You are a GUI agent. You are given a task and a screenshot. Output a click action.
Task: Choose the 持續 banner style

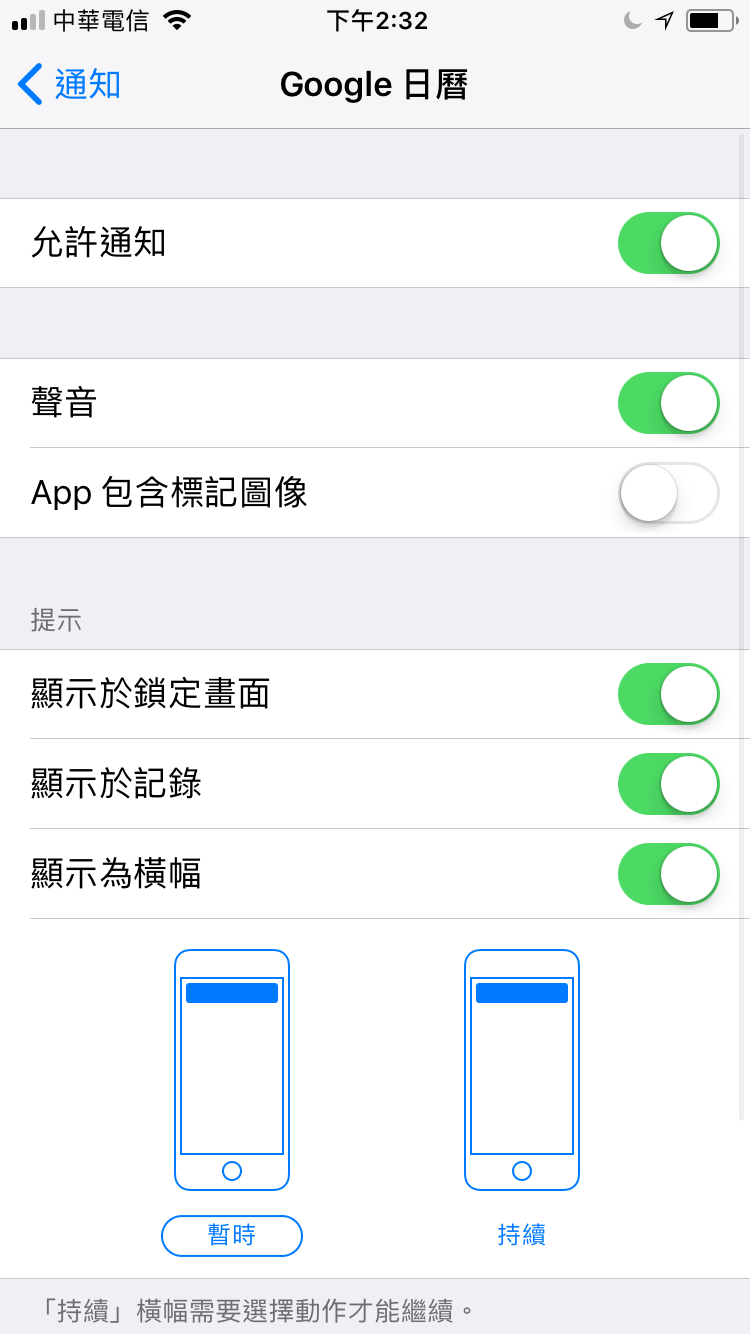coord(522,1236)
